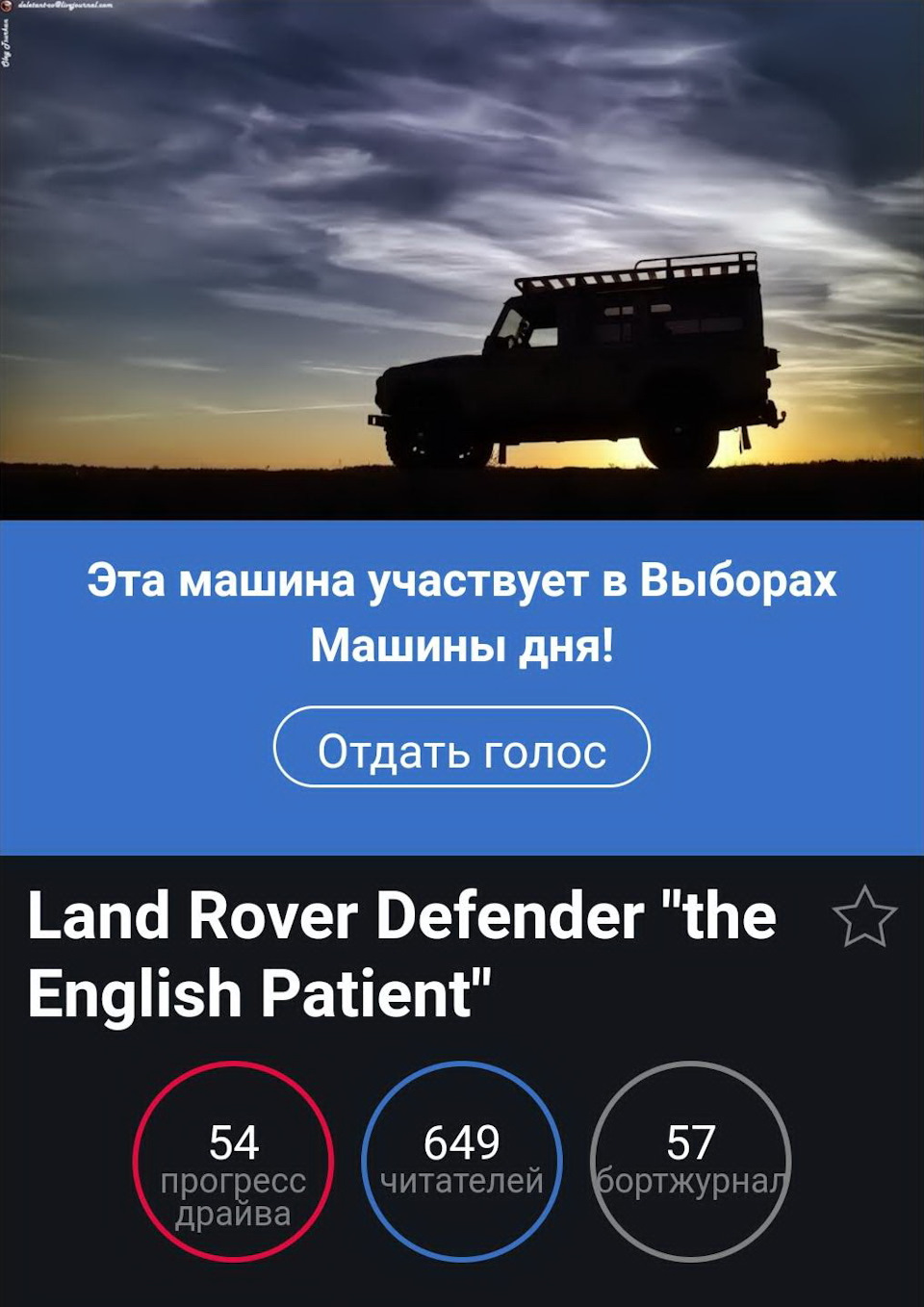View the 54 прогресс драйва circle
The image size is (924, 1307).
[x=233, y=1161]
